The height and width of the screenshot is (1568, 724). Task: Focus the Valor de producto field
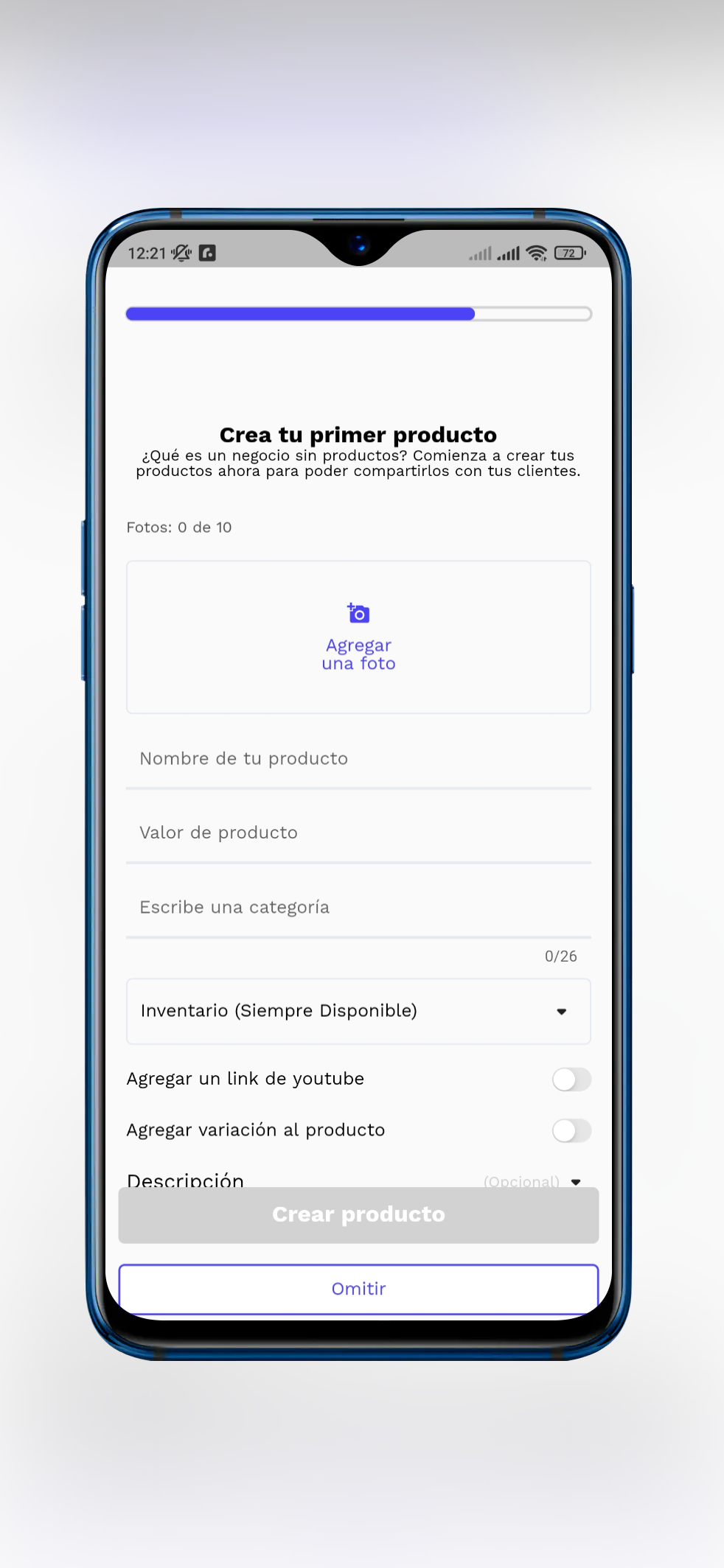pyautogui.click(x=358, y=833)
